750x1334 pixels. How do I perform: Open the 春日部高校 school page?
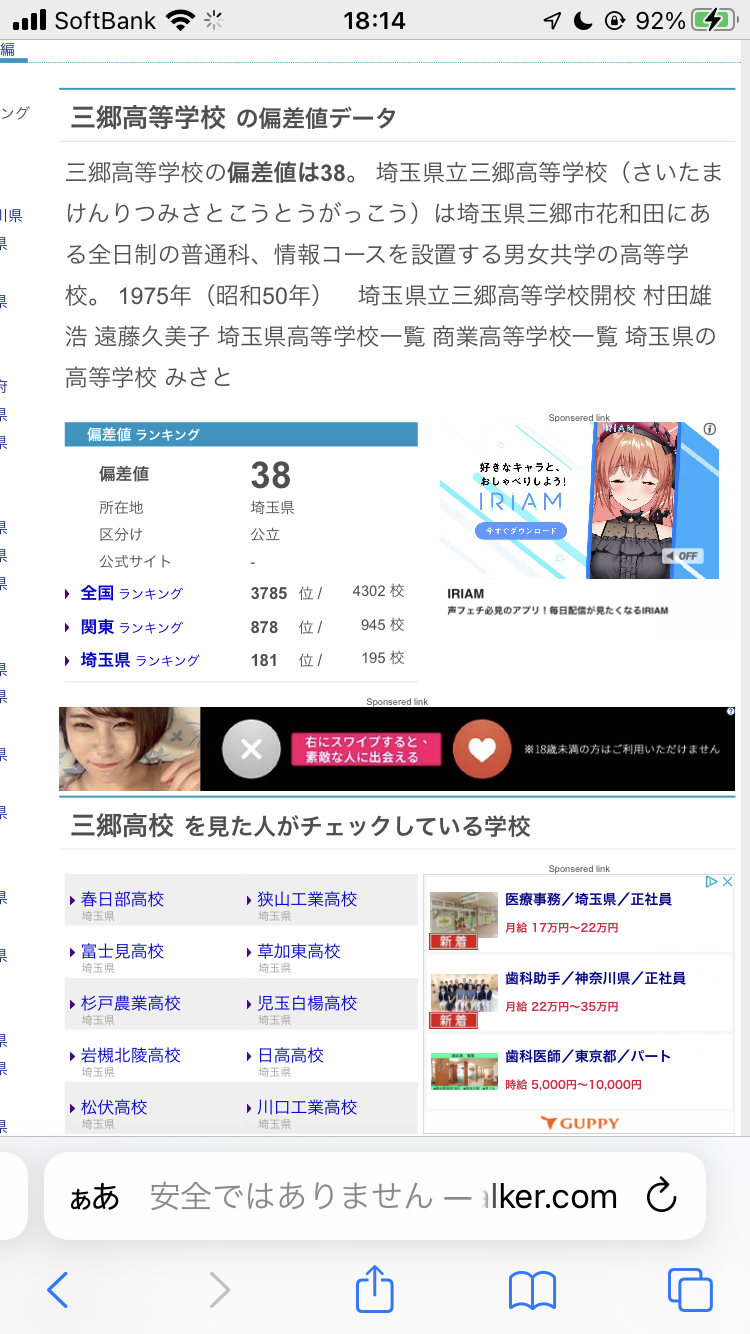(122, 899)
